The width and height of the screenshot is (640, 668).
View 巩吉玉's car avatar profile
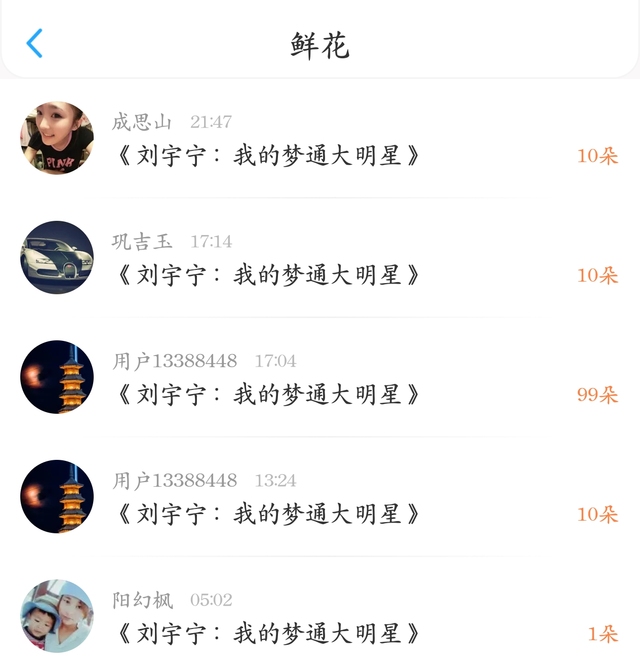(57, 258)
